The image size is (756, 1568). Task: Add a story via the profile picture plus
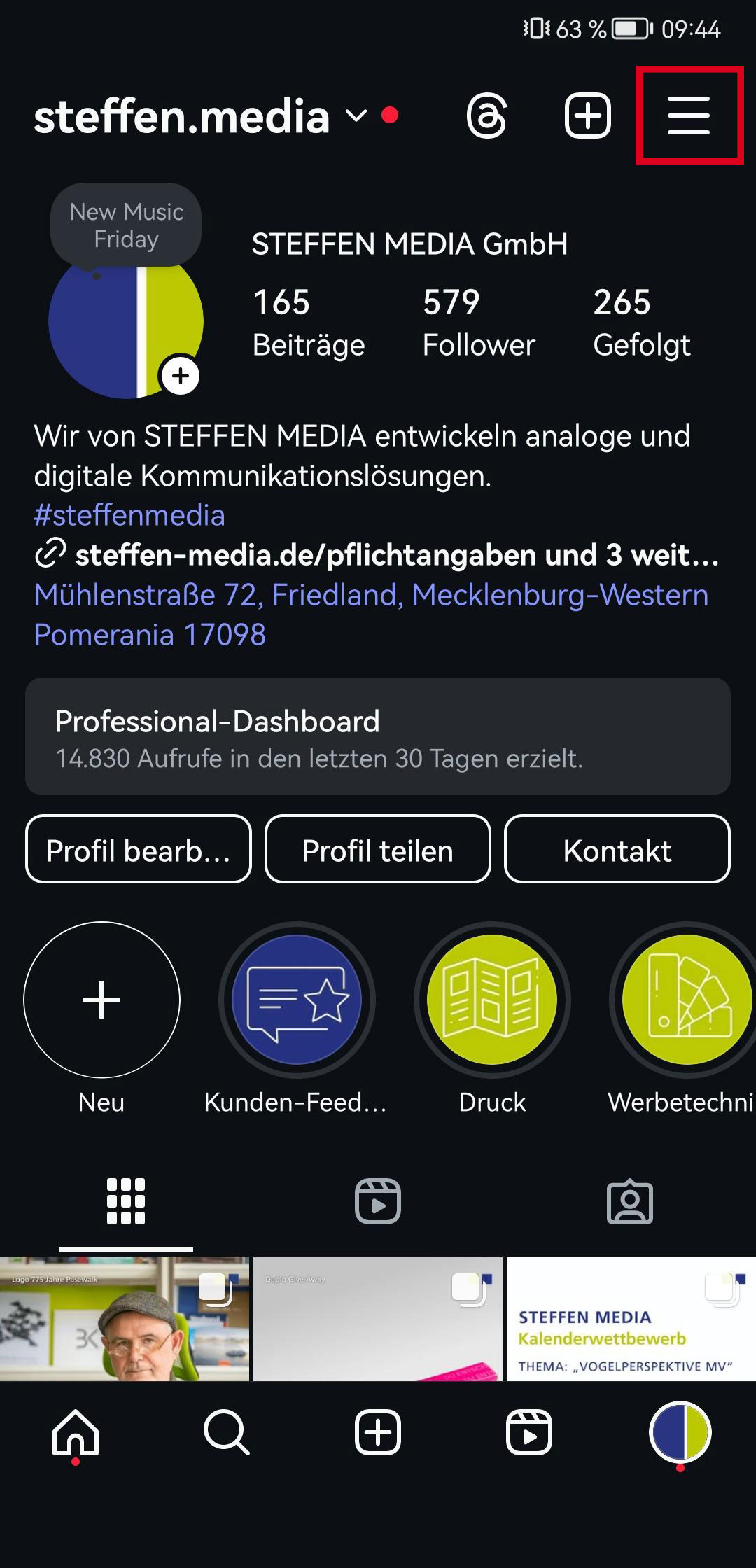pos(181,376)
